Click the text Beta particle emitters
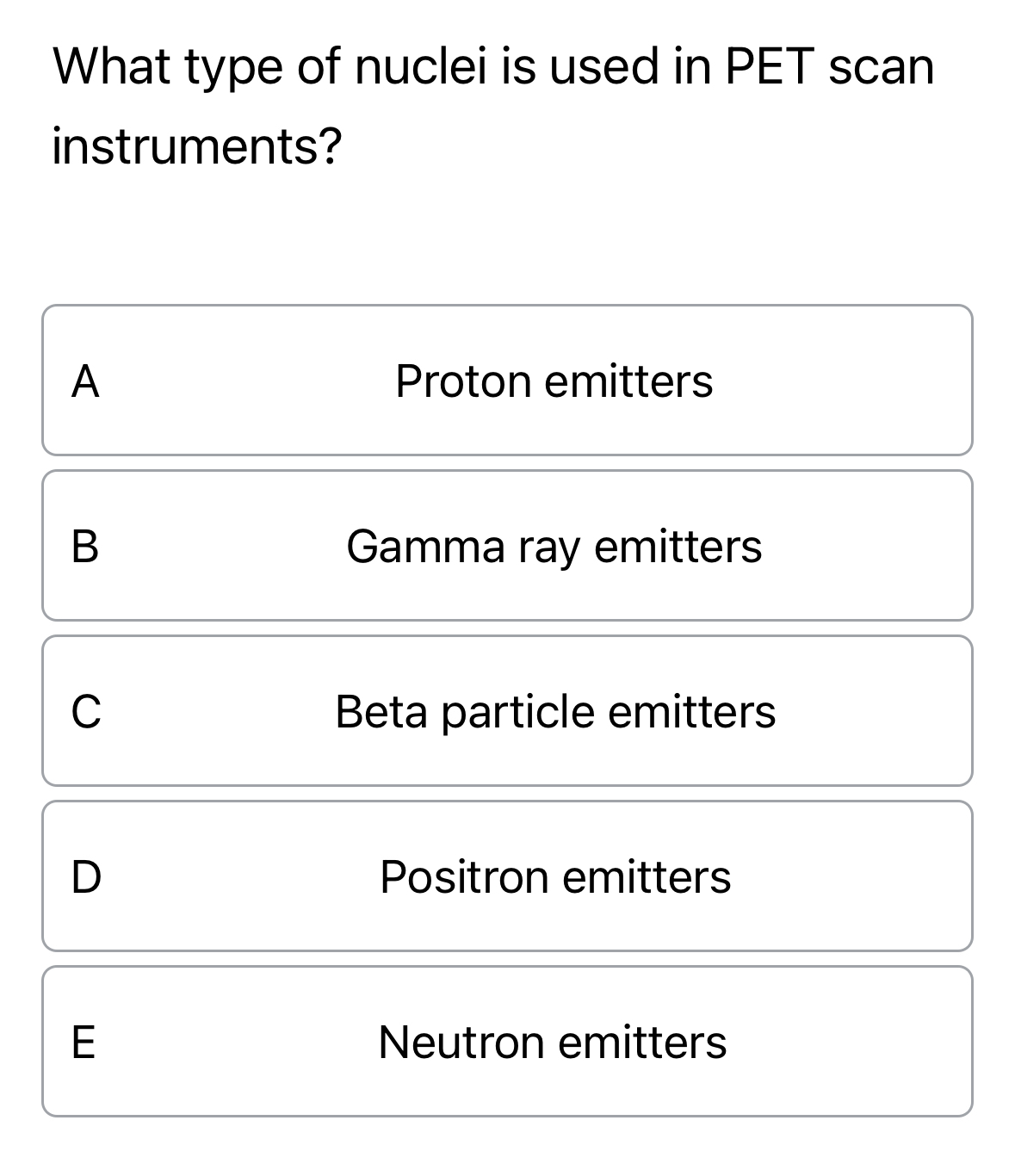The height and width of the screenshot is (1176, 1015). pos(554,710)
